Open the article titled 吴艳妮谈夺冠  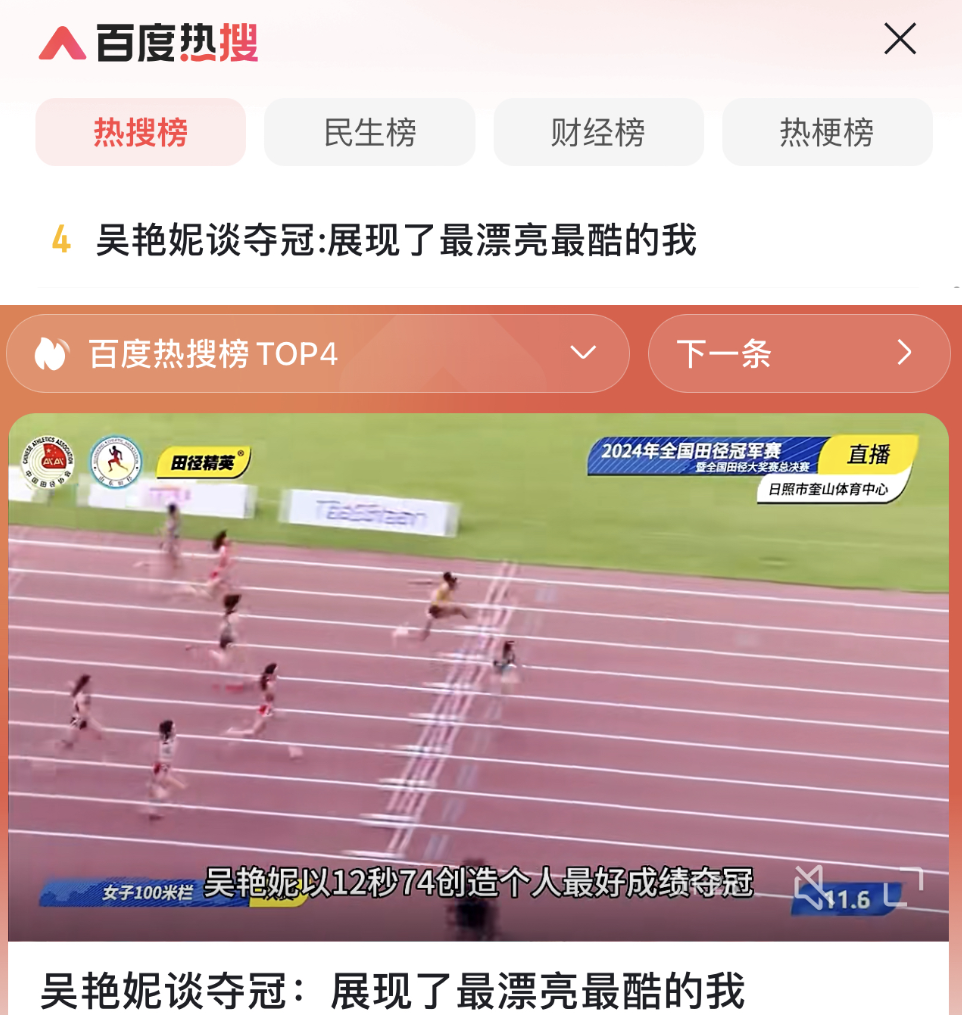[393, 990]
